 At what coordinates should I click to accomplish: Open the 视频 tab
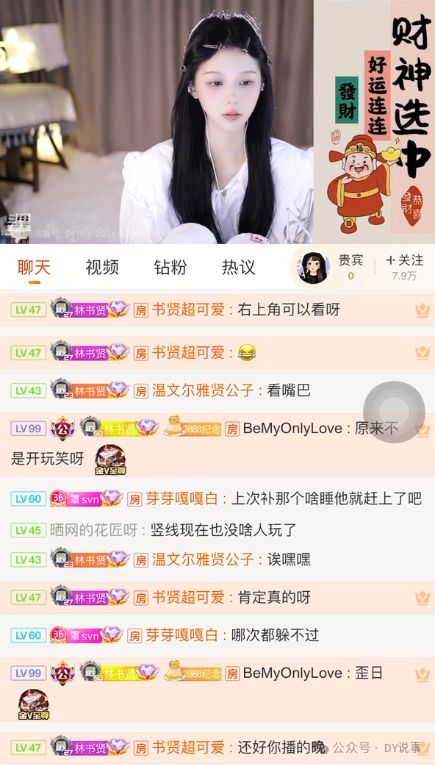click(x=102, y=267)
